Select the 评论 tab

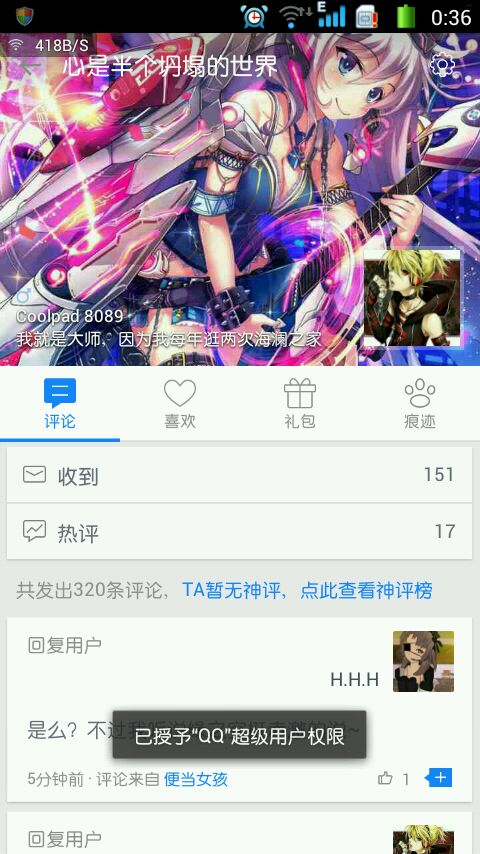(60, 403)
